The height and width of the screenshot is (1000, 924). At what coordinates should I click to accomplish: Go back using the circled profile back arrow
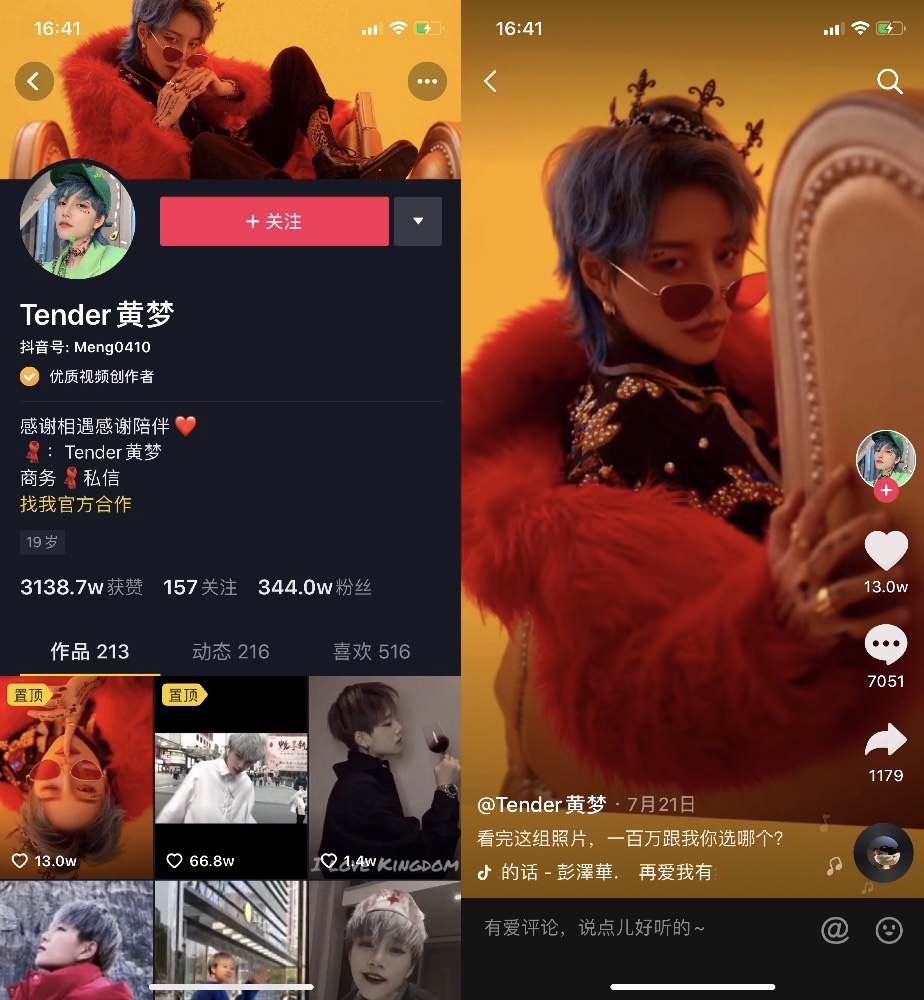pyautogui.click(x=34, y=81)
